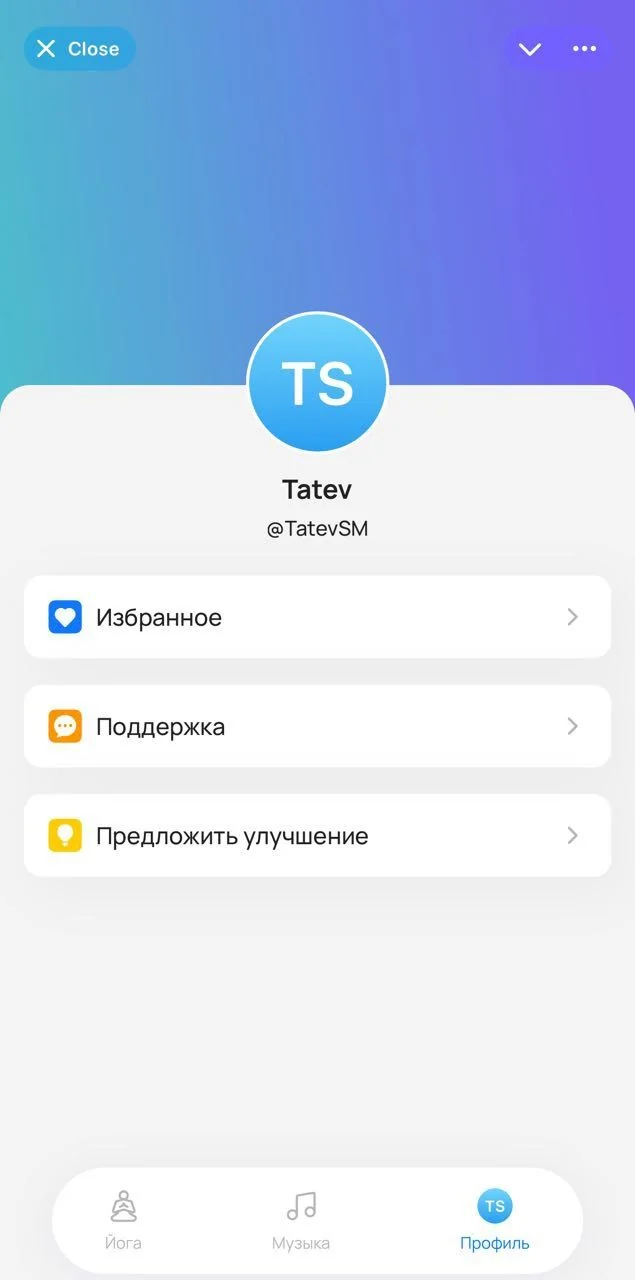This screenshot has width=635, height=1280.
Task: Open Предложить улучшение row
Action: (x=317, y=835)
